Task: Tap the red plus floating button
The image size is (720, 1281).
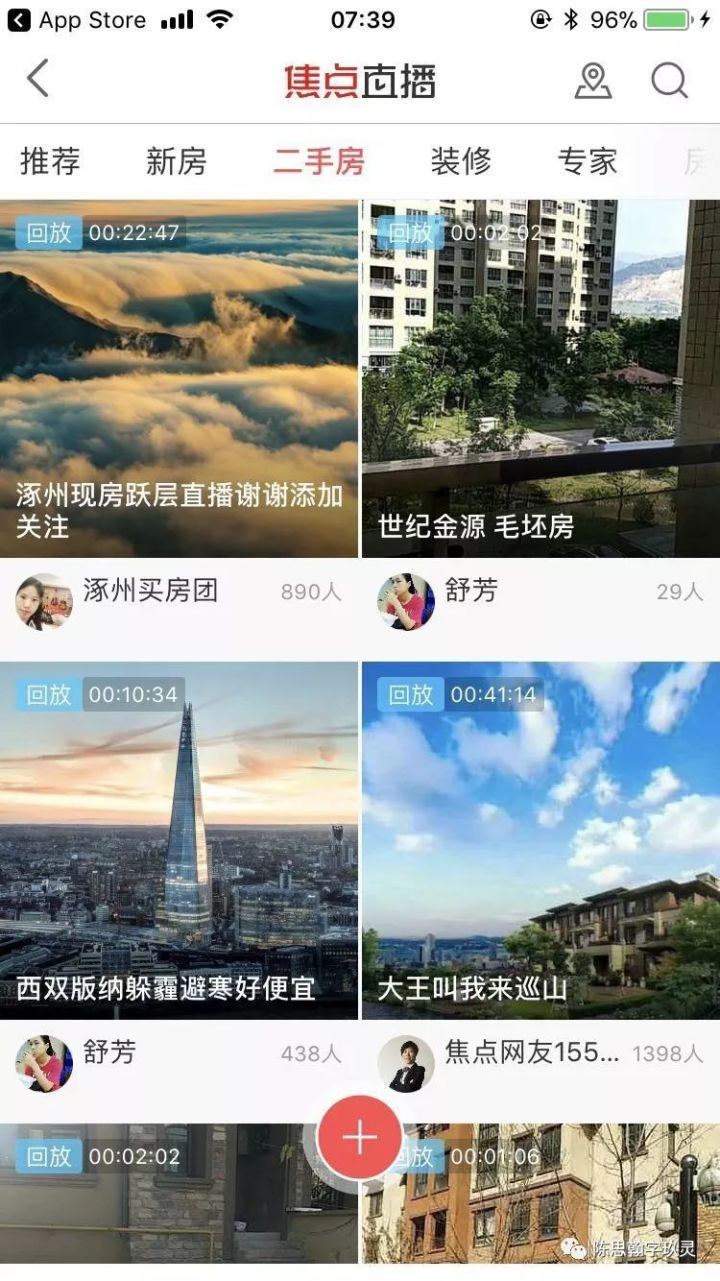Action: (x=360, y=1138)
